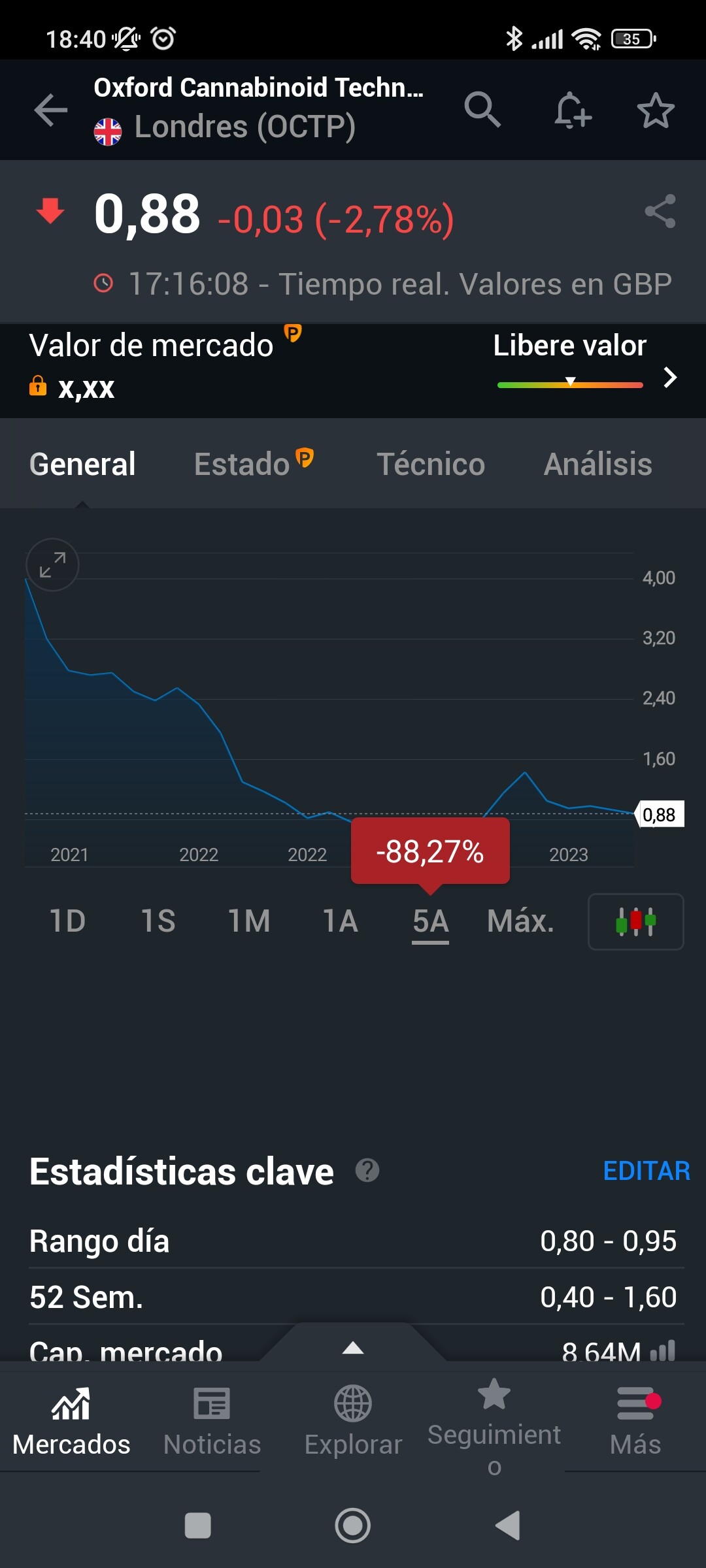The width and height of the screenshot is (706, 1568).
Task: Open the Análisis tab
Action: (597, 464)
